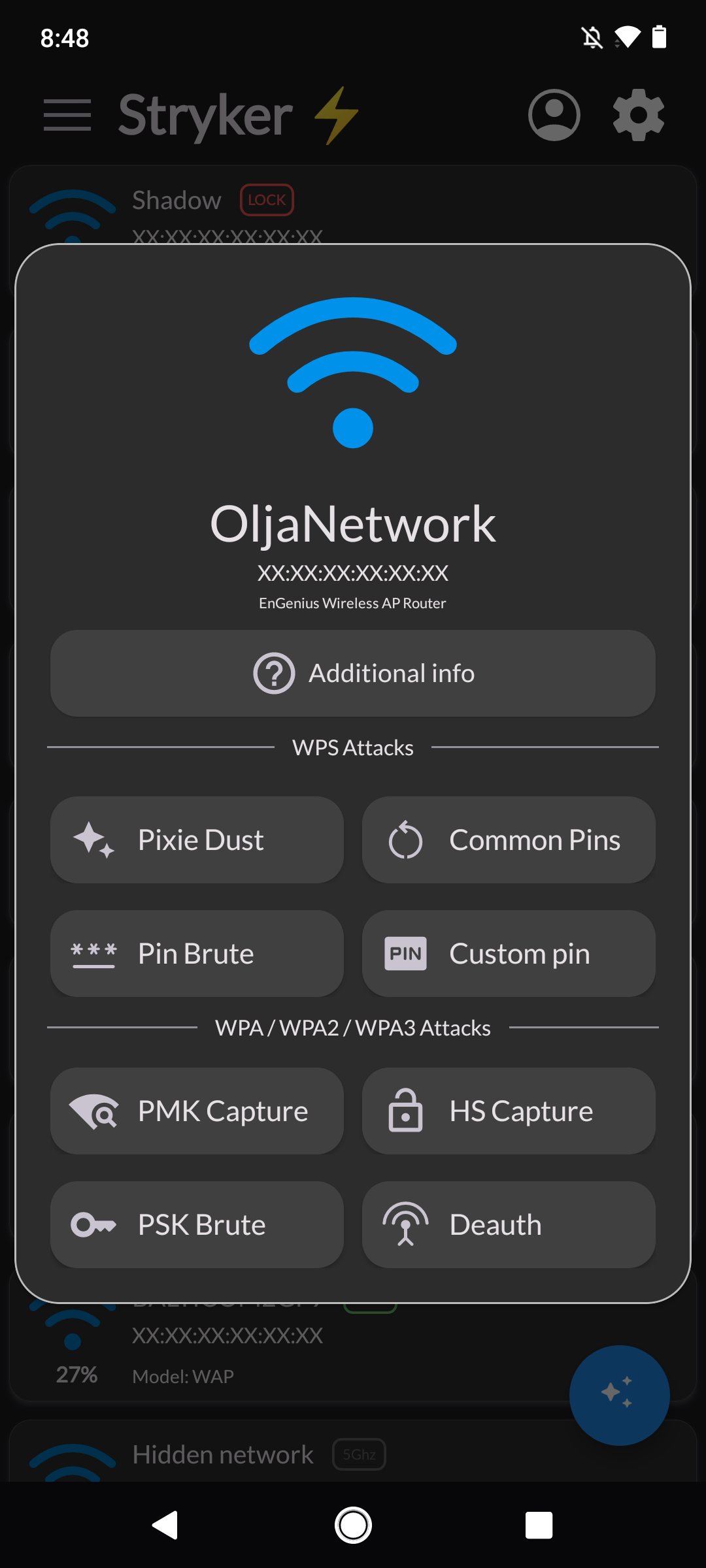Viewport: 706px width, 1568px height.
Task: Launch the Pin Brute attack
Action: 197,953
